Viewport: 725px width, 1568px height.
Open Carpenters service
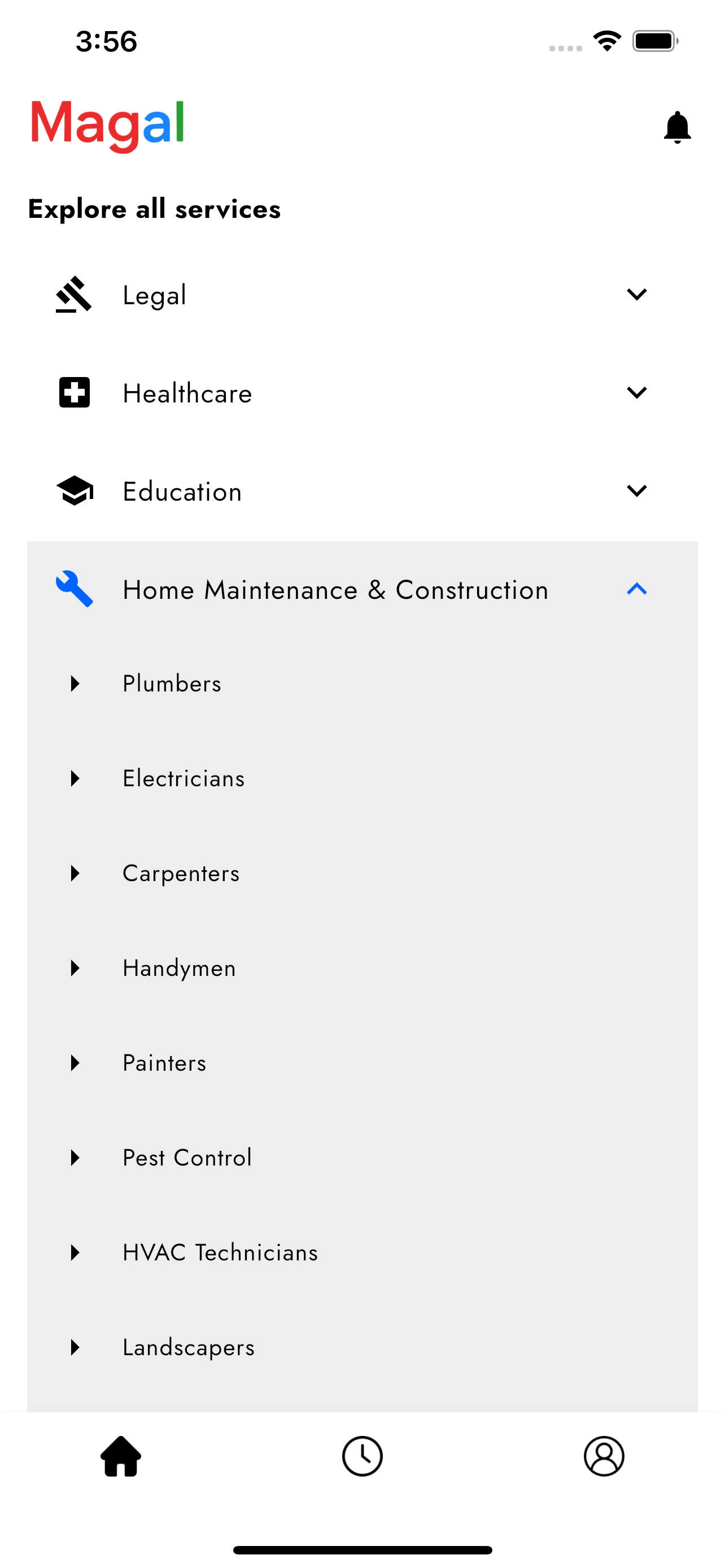[x=362, y=874]
